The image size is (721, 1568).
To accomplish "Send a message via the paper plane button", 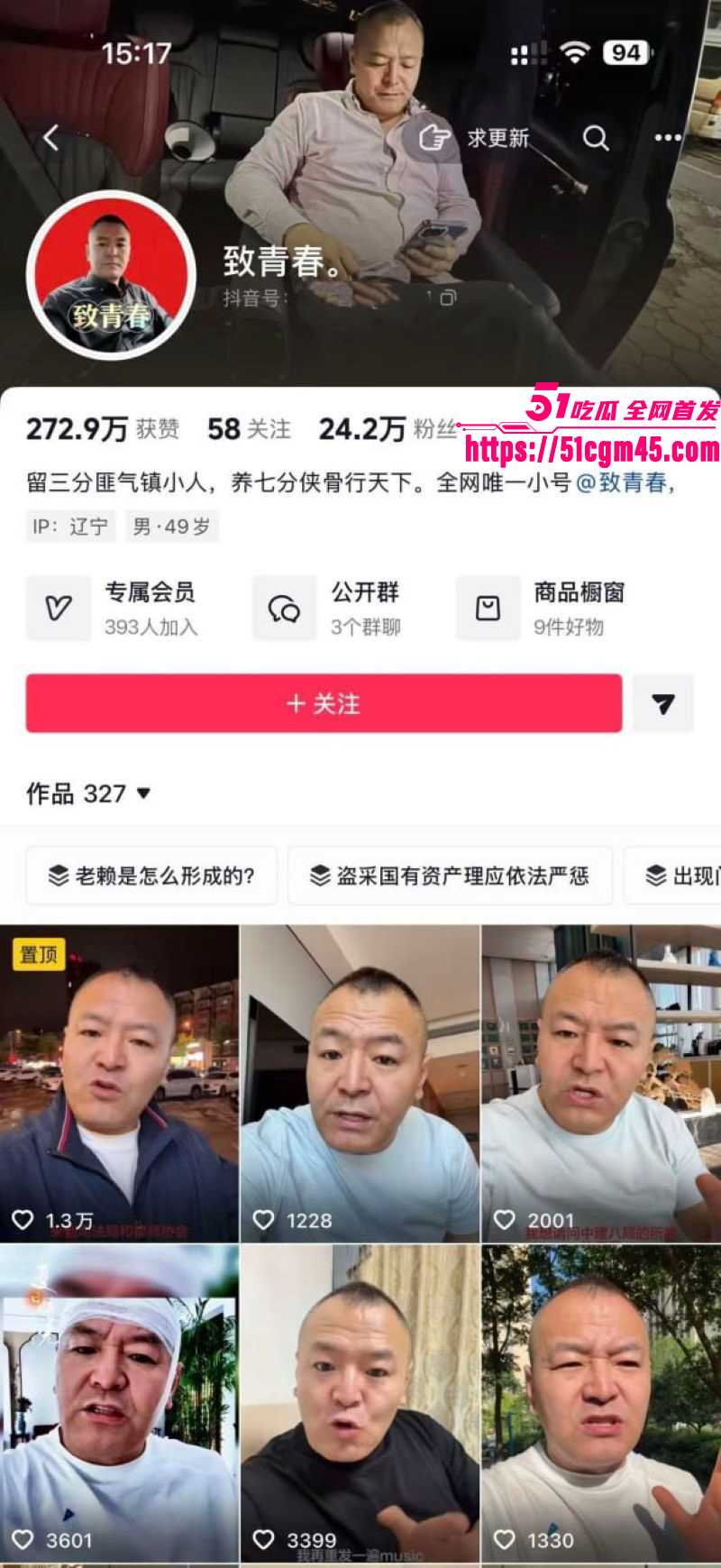I will click(x=663, y=703).
